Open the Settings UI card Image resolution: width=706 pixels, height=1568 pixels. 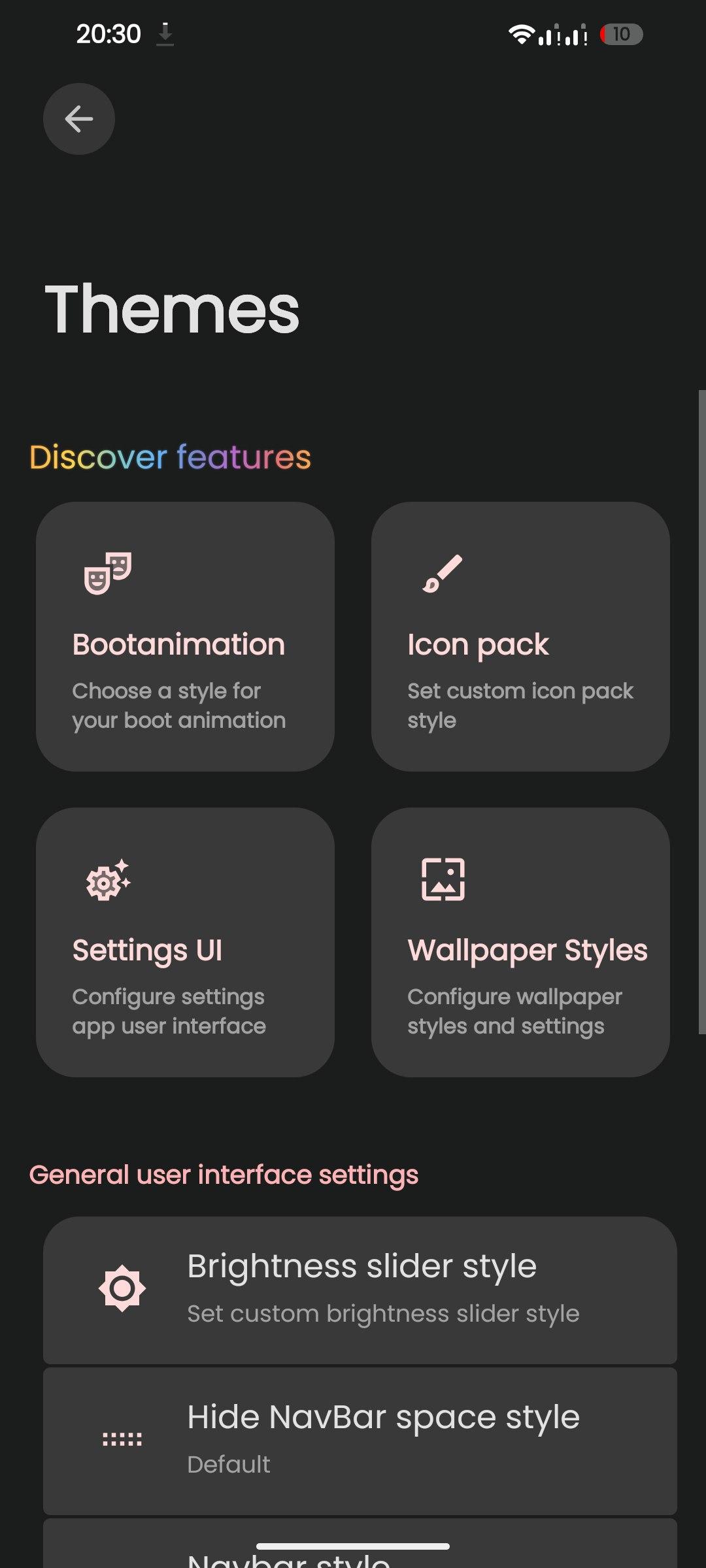point(185,942)
